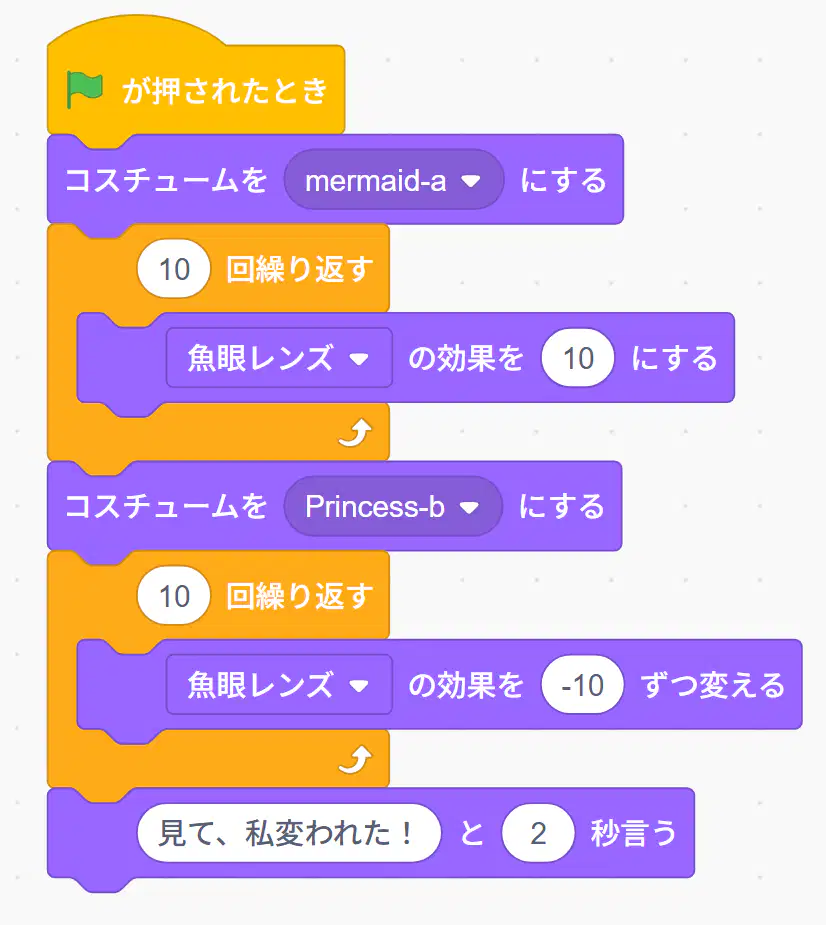This screenshot has height=925, width=826.
Task: Open 魚眼レンズ dropdown in the 効果を10にする block
Action: 279,358
